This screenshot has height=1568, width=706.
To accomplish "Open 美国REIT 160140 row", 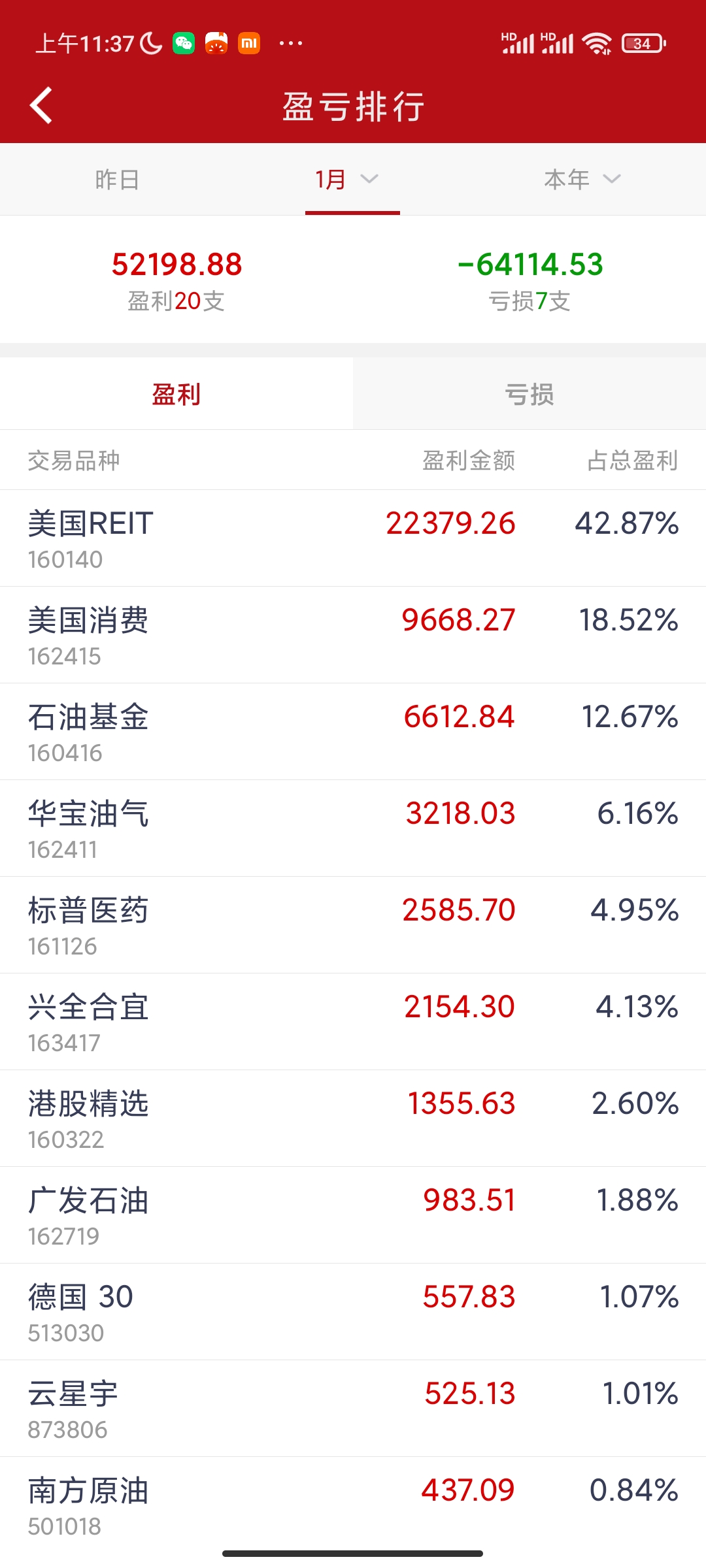I will click(353, 538).
